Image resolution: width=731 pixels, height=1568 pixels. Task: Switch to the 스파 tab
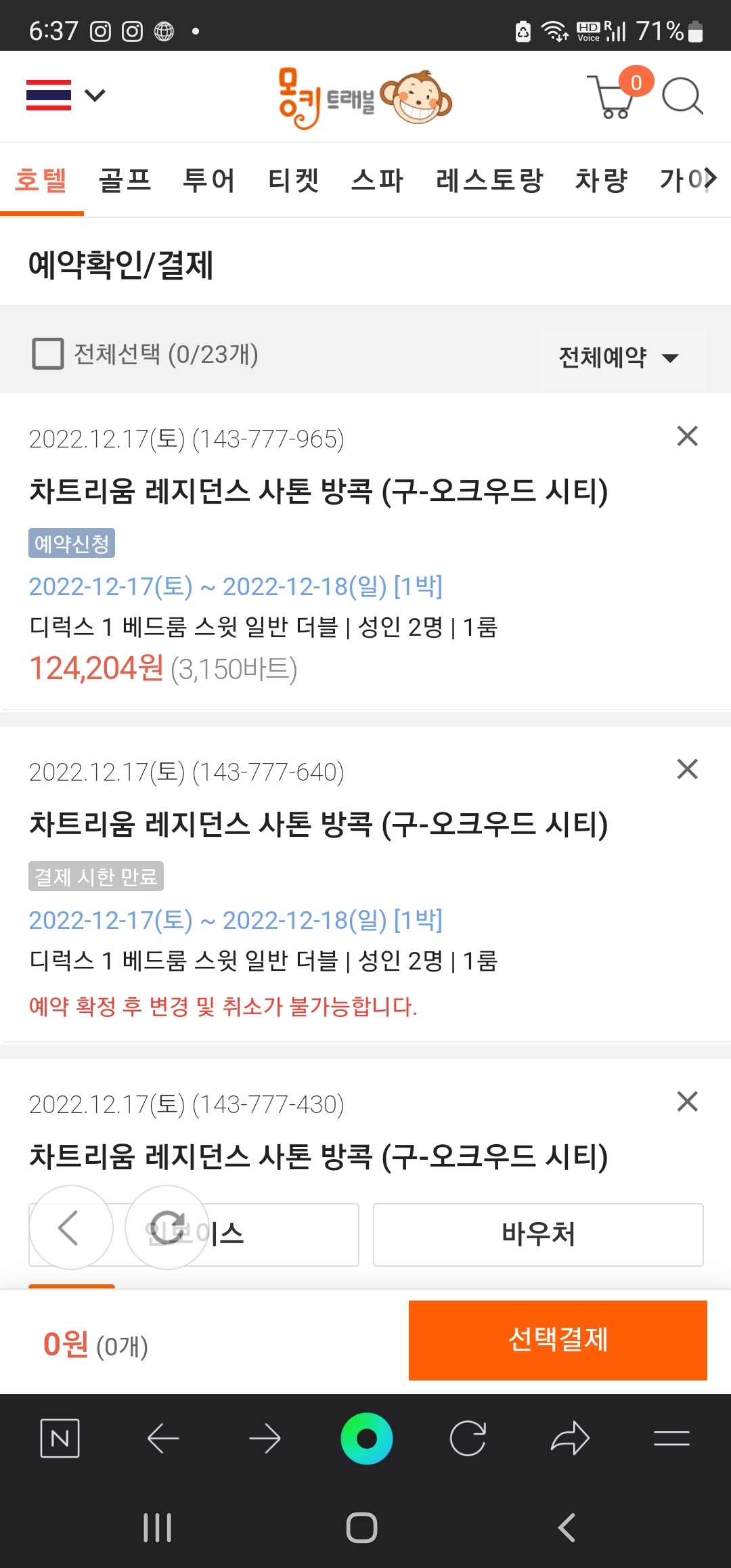pyautogui.click(x=378, y=180)
